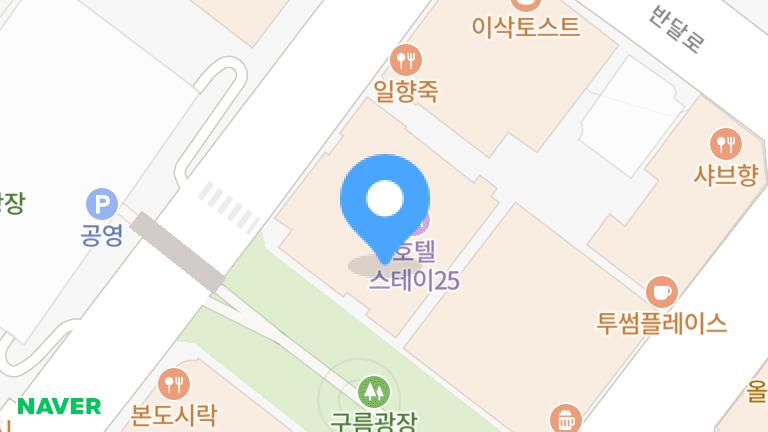Open the 구름광장 park marker
Screen dimensions: 768x432
374,388
